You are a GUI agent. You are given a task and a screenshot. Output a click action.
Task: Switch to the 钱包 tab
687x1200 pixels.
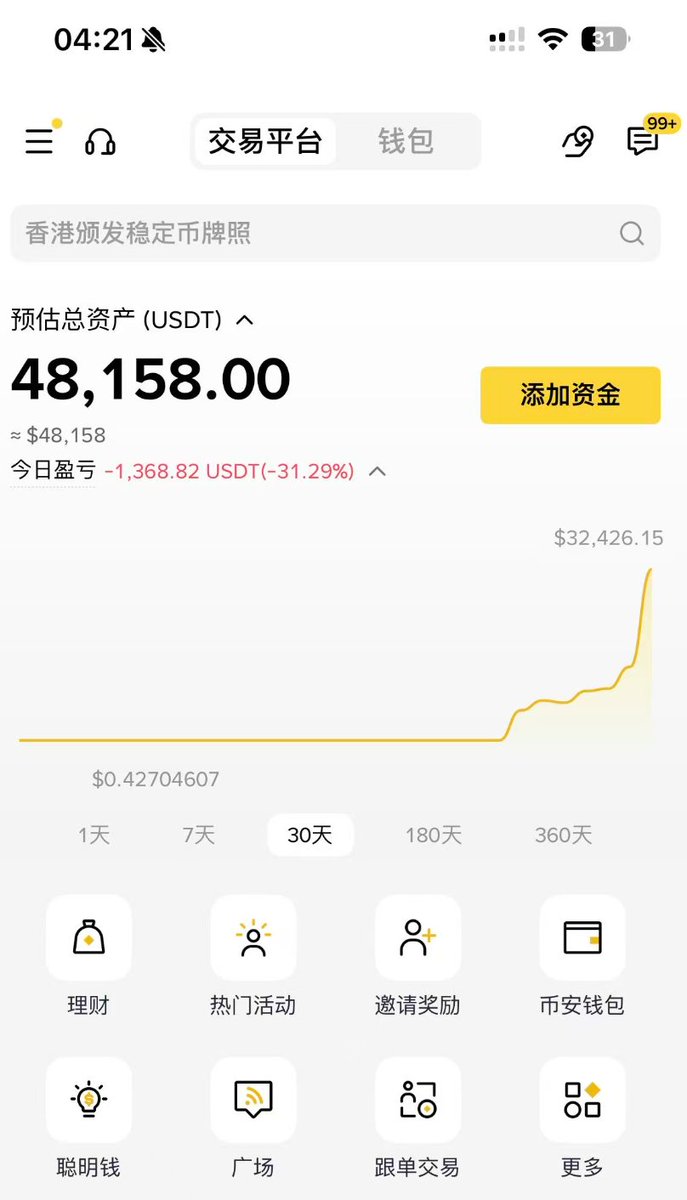(405, 141)
